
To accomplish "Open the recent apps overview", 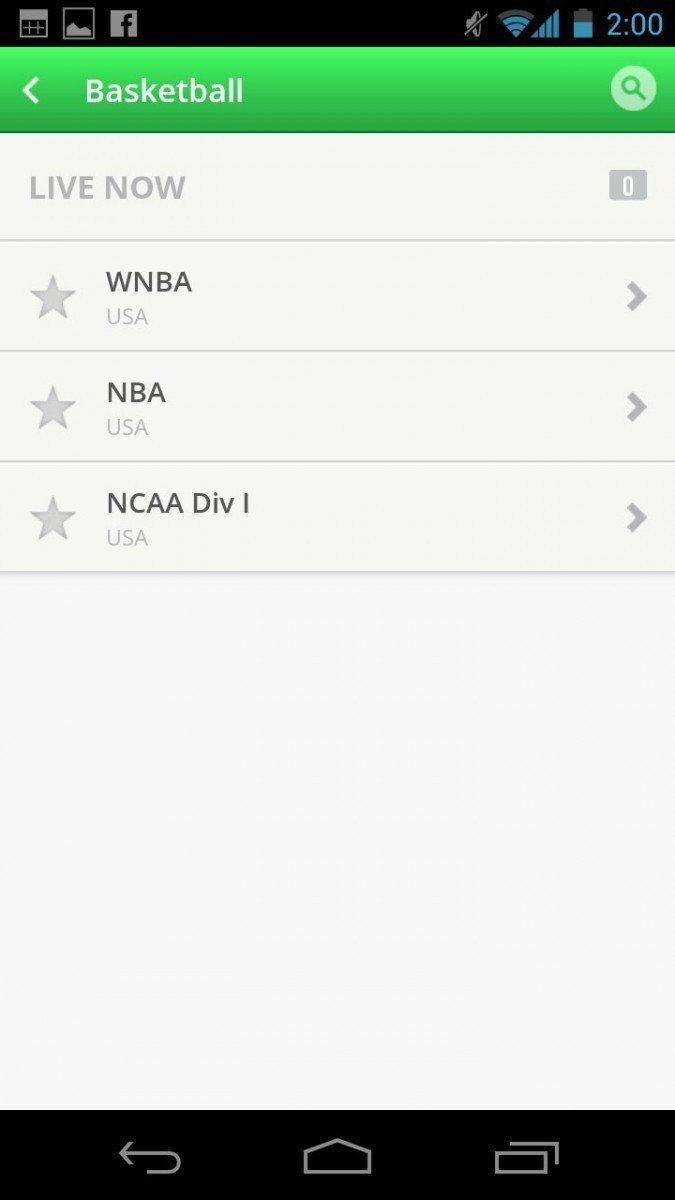I will 526,1157.
